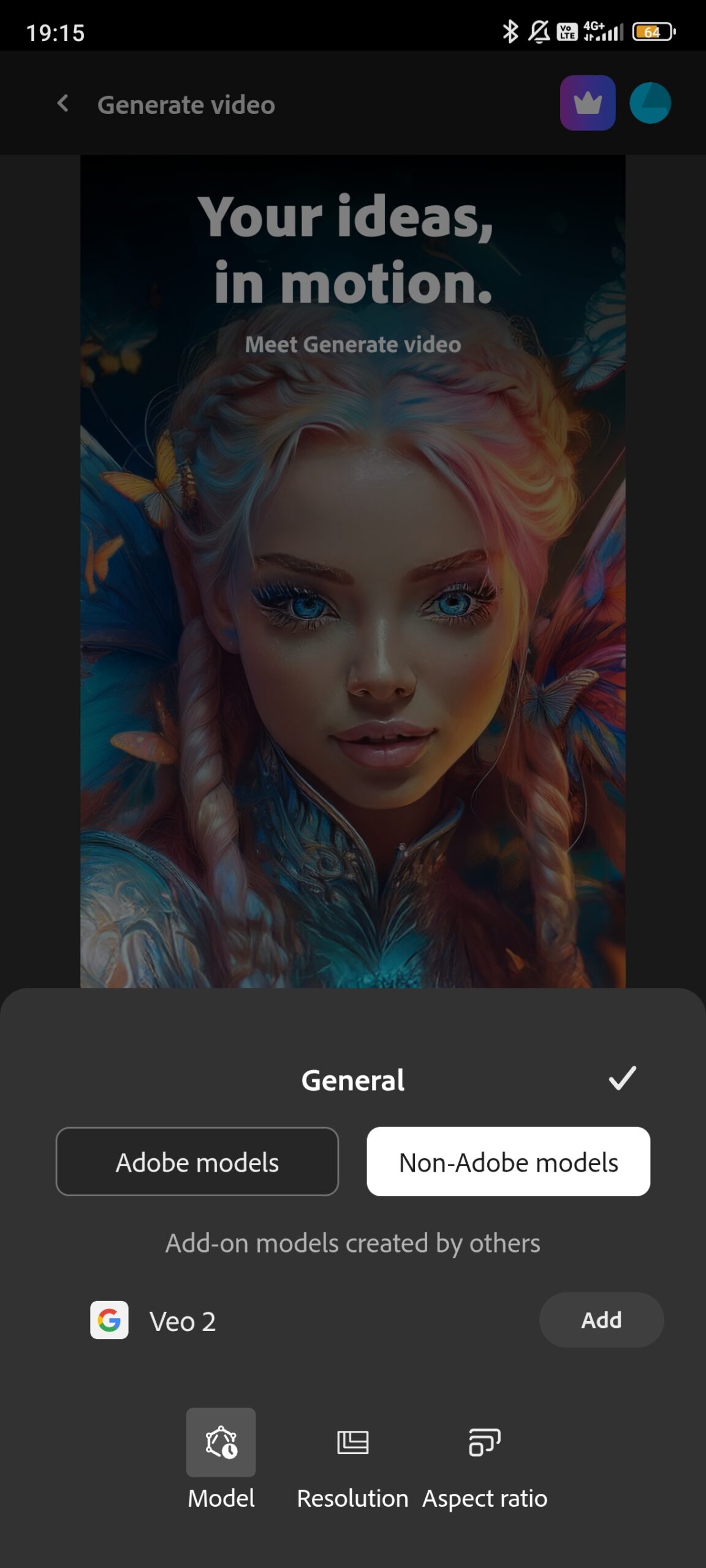
Task: Switch to Adobe models
Action: click(197, 1161)
